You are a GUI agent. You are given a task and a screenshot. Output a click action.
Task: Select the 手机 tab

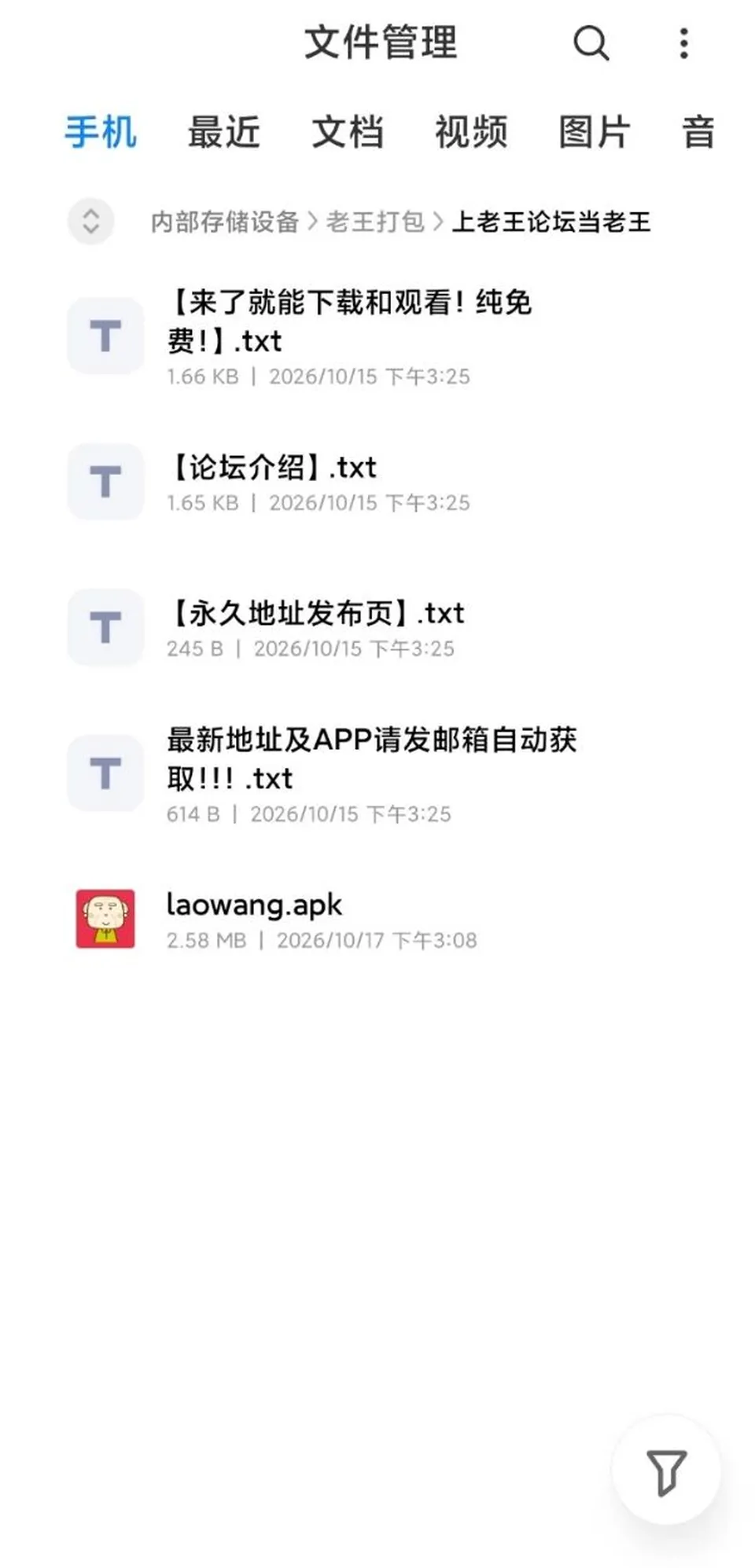tap(100, 131)
